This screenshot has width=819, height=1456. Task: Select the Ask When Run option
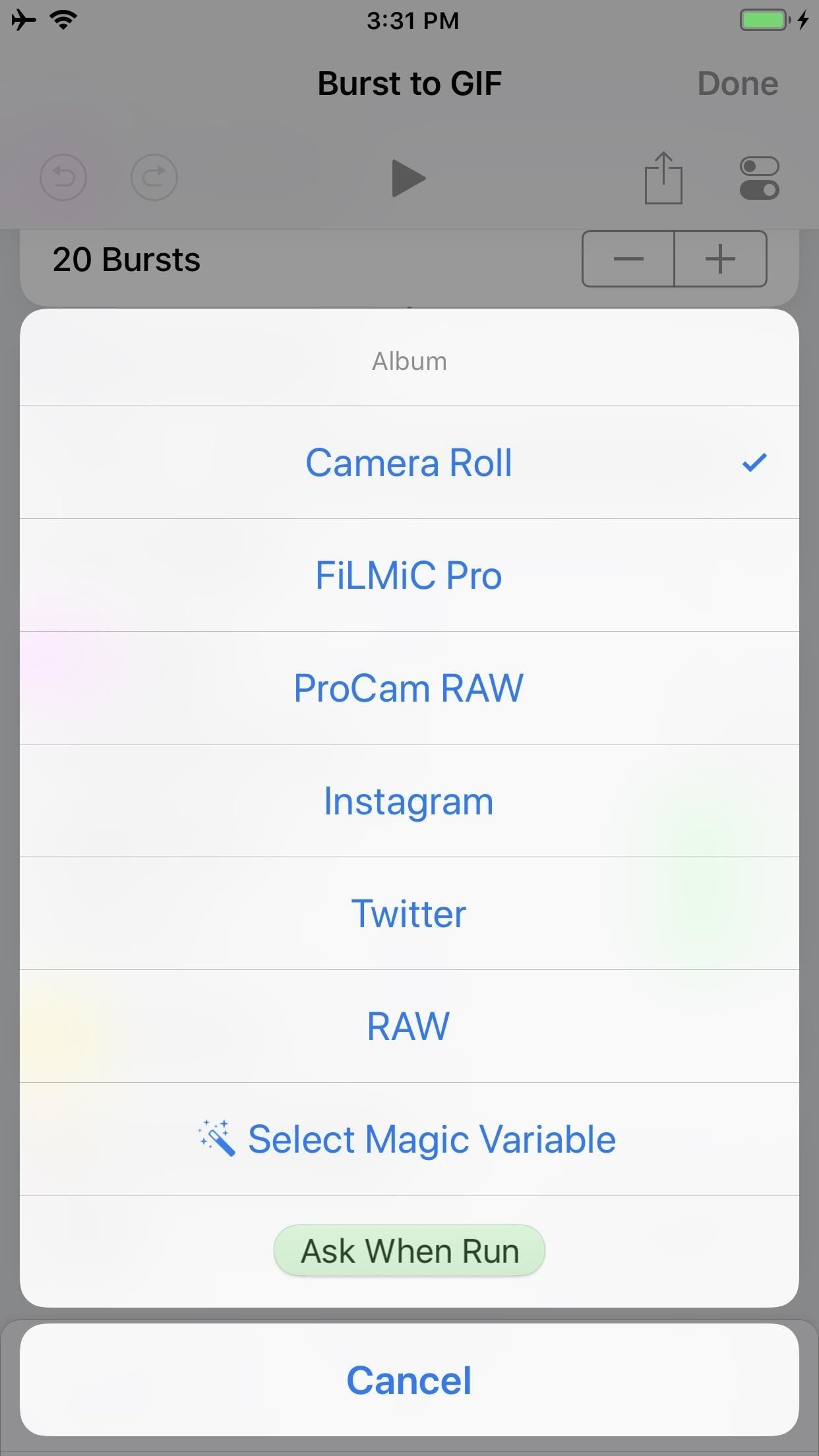click(x=409, y=1250)
